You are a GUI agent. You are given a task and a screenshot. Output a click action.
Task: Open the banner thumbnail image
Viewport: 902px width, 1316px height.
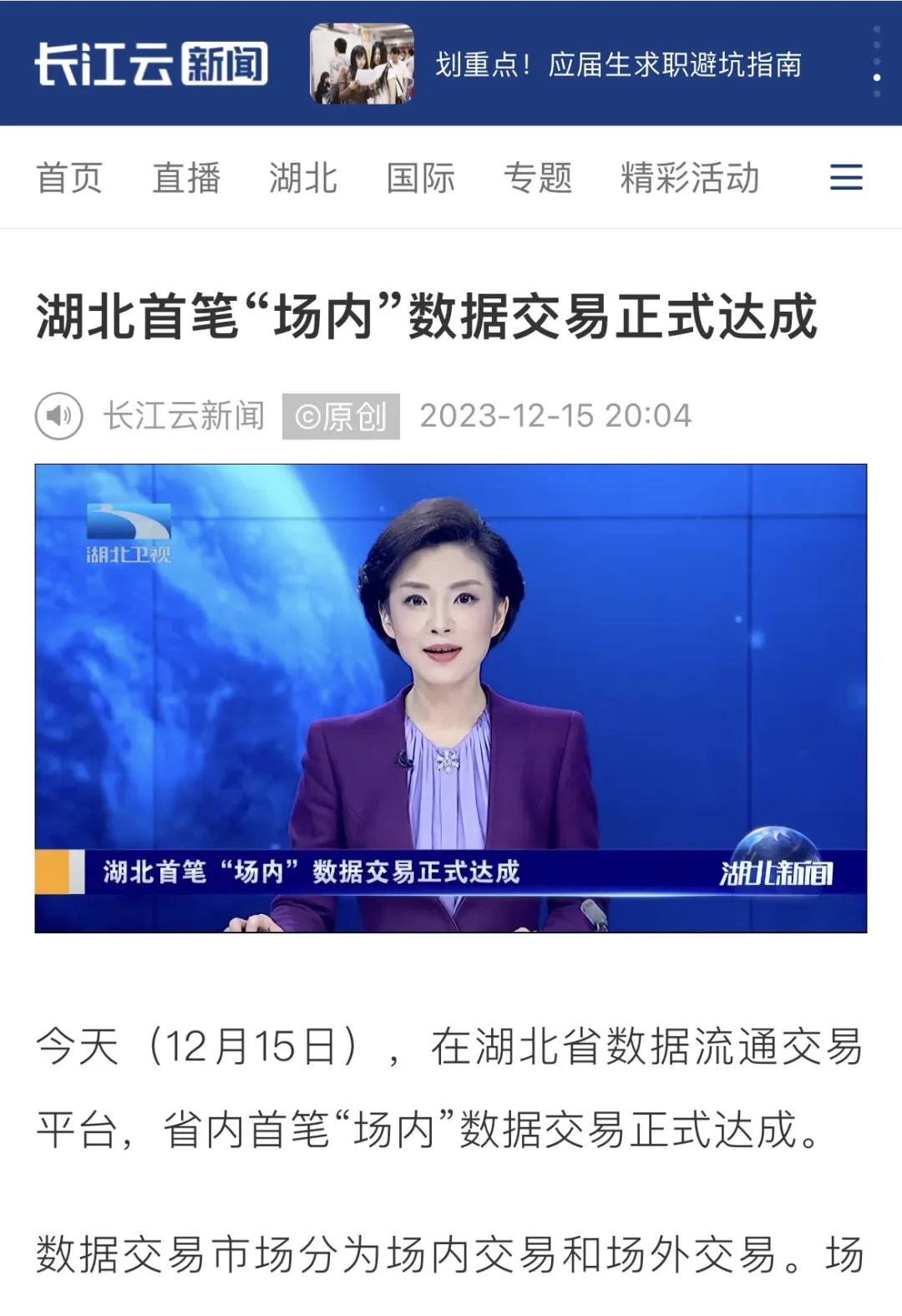[x=362, y=64]
